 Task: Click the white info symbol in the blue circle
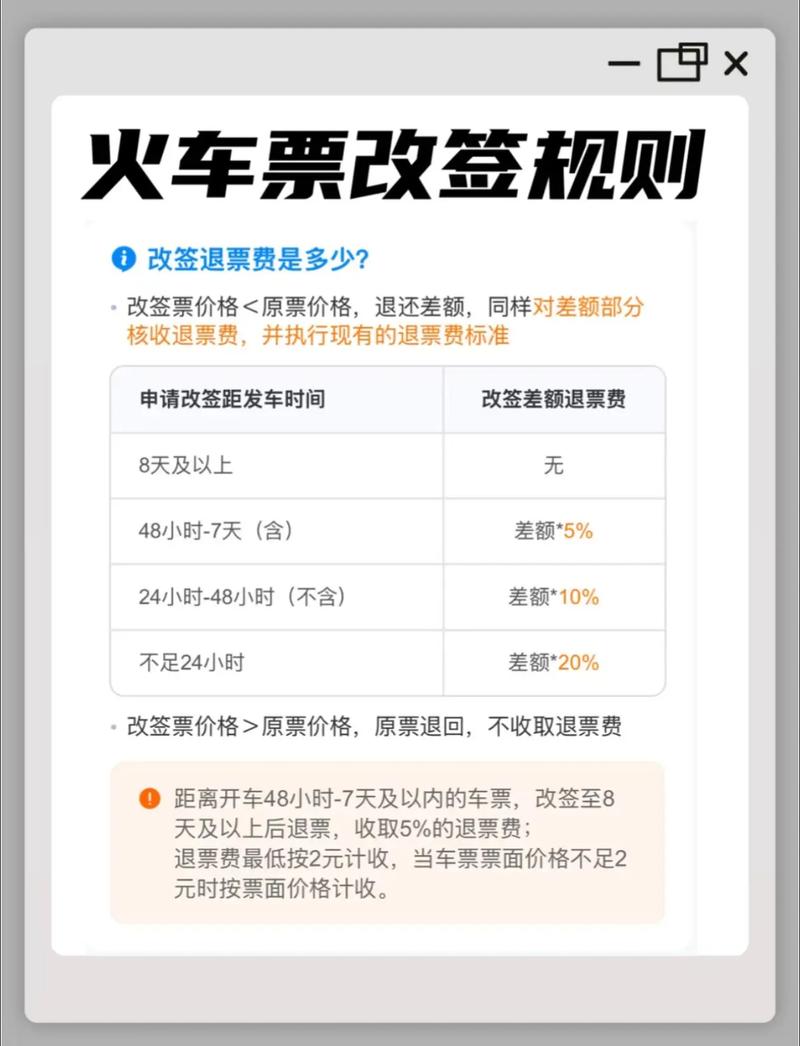122,256
